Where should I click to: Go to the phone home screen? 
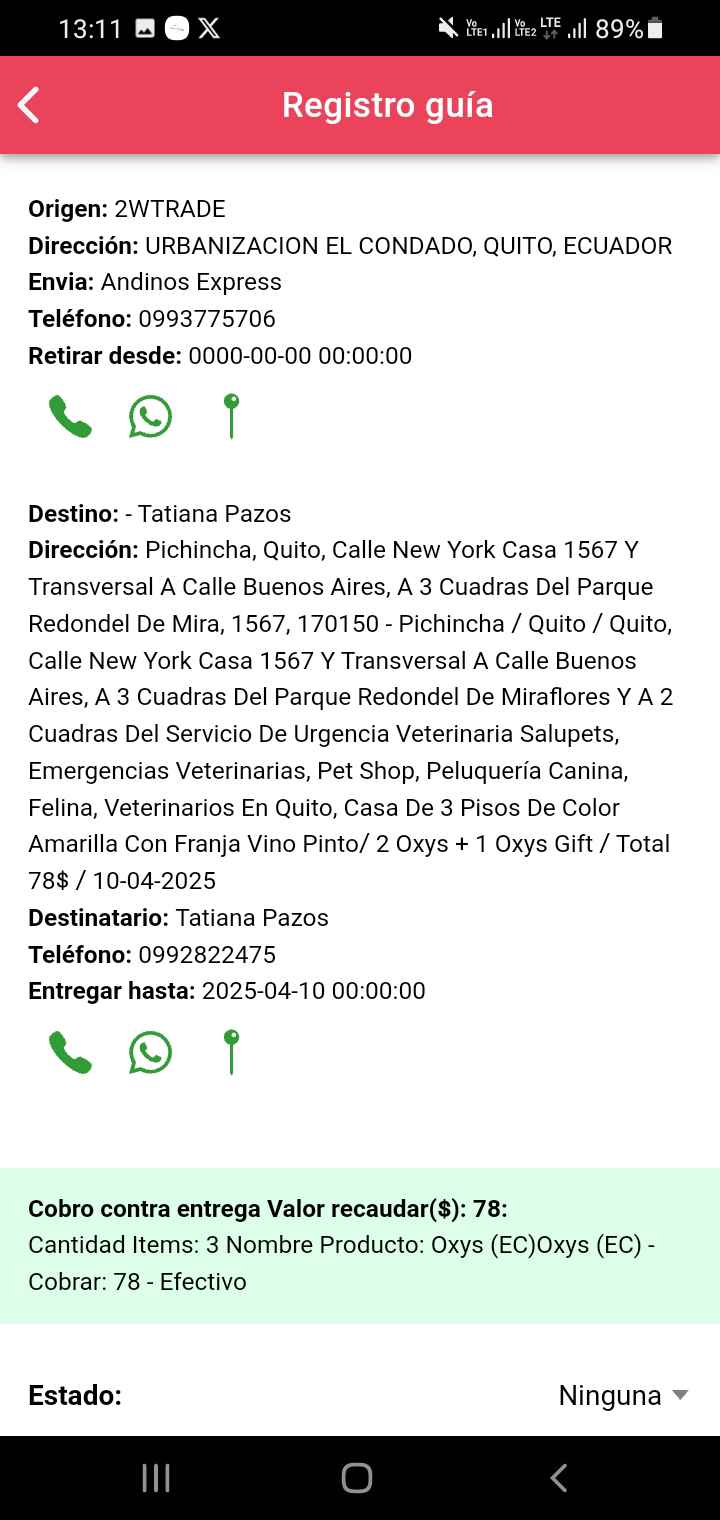coord(357,1478)
